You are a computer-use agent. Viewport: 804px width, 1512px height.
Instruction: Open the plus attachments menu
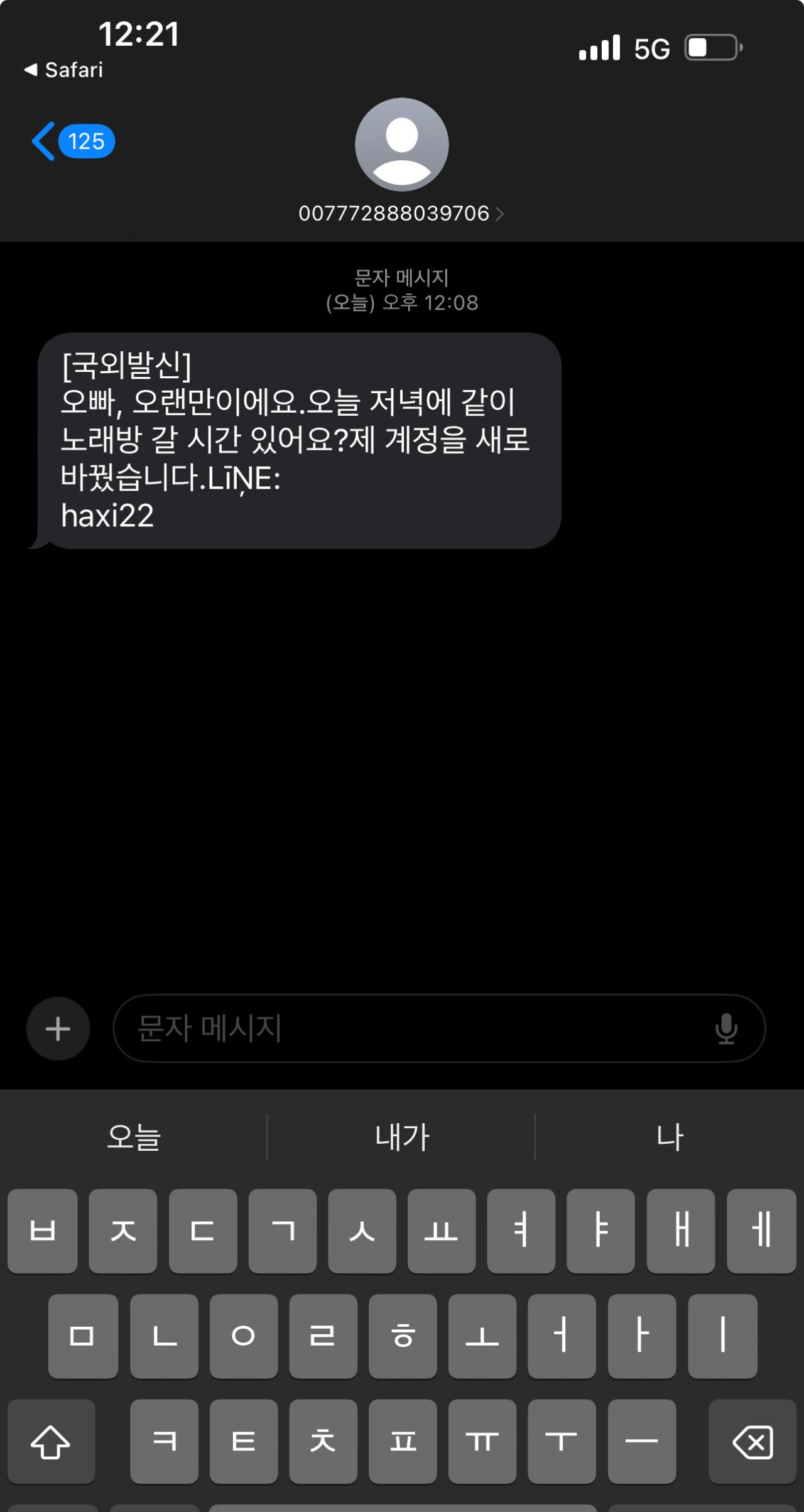tap(58, 1029)
